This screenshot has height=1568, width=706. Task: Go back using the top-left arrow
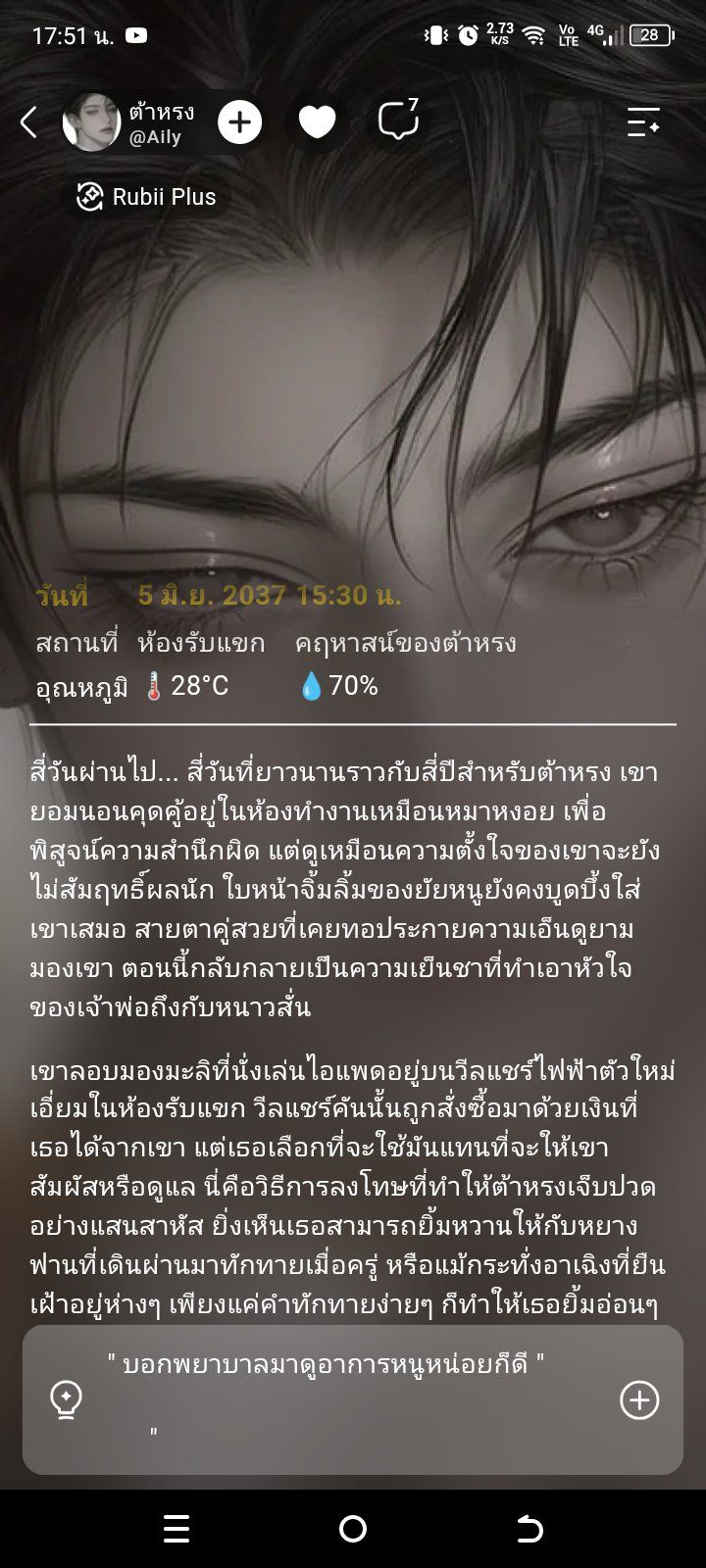click(x=28, y=122)
